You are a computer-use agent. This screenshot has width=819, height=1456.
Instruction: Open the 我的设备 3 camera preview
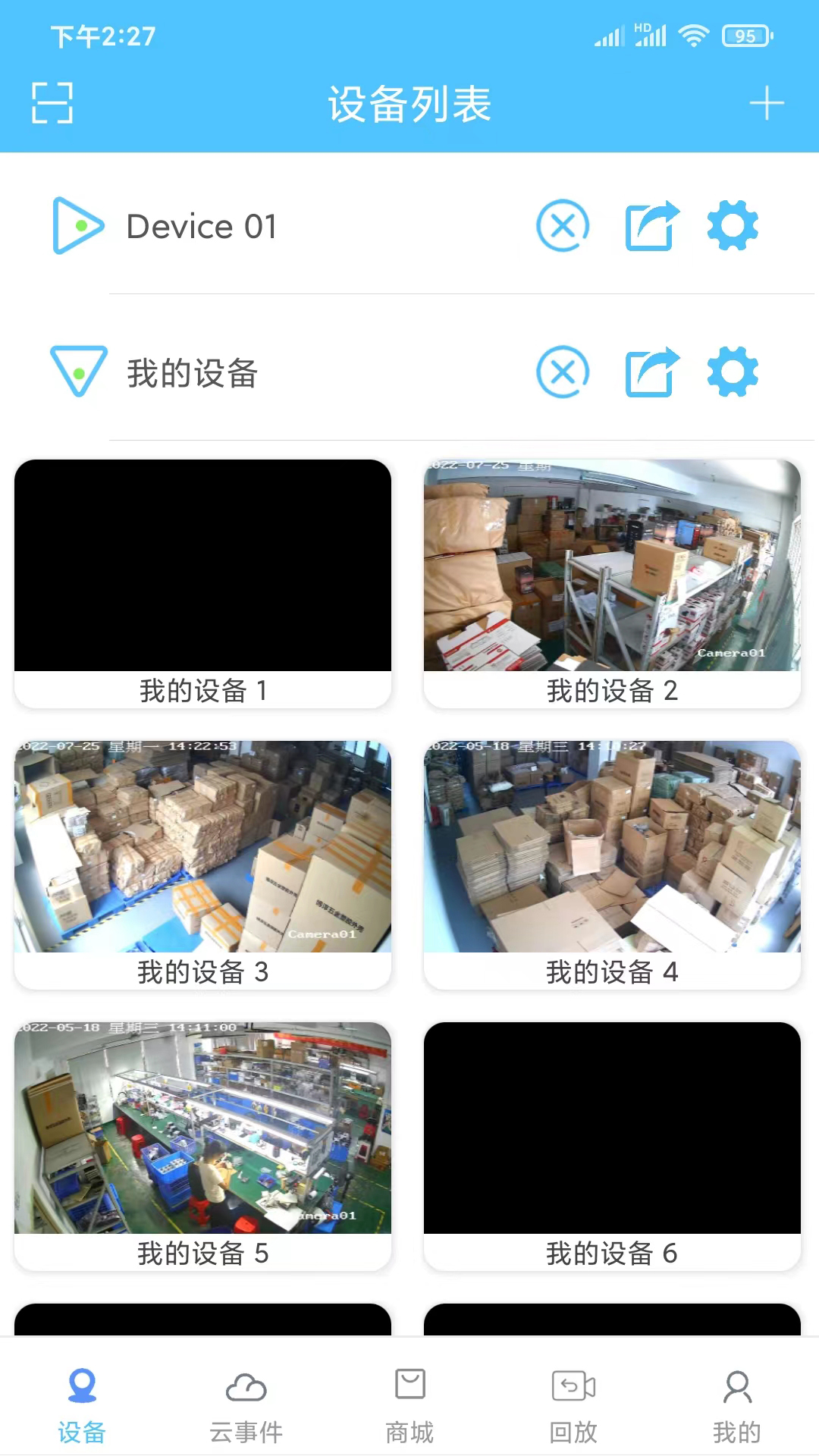(x=203, y=842)
